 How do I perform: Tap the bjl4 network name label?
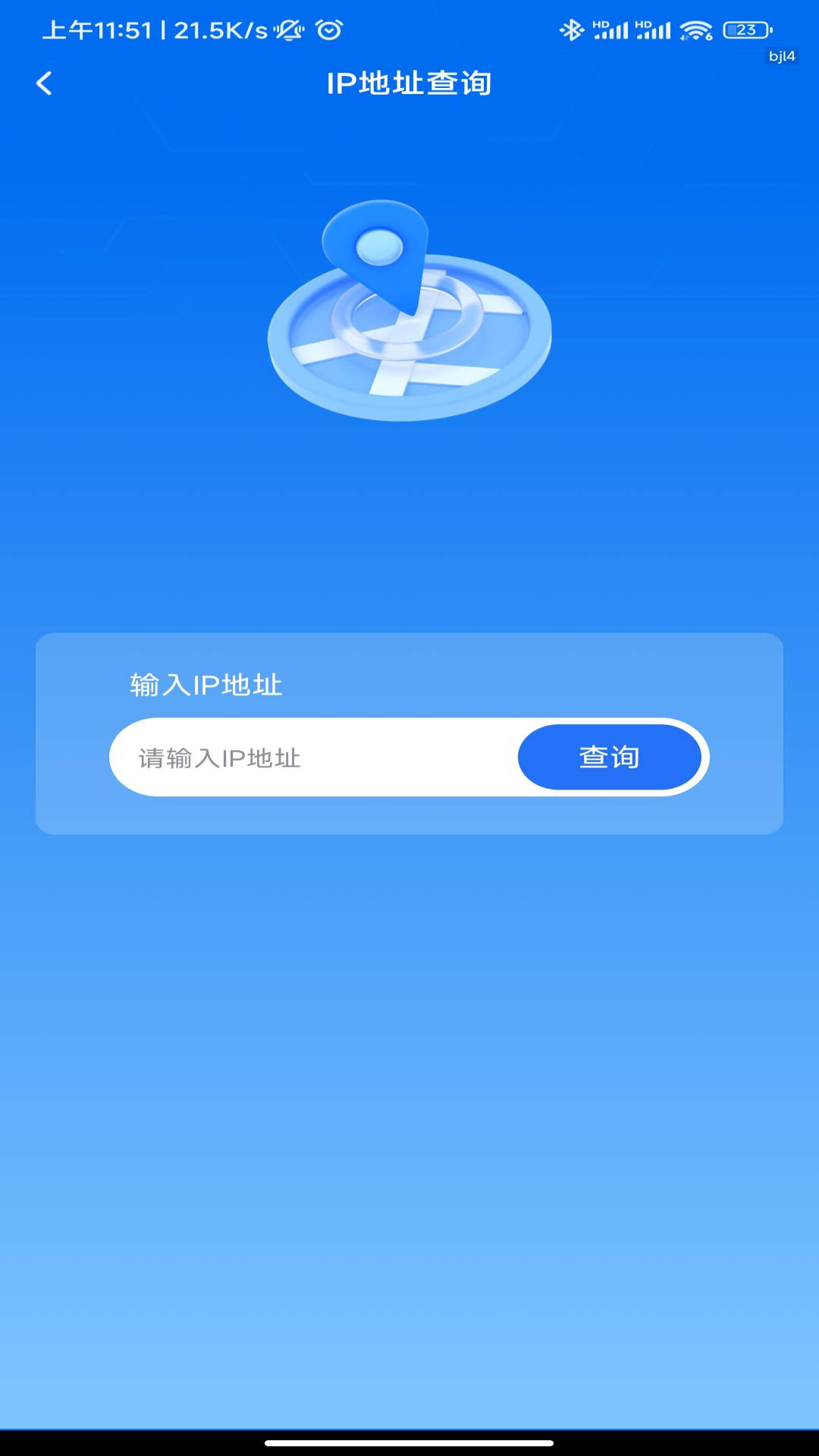click(781, 54)
